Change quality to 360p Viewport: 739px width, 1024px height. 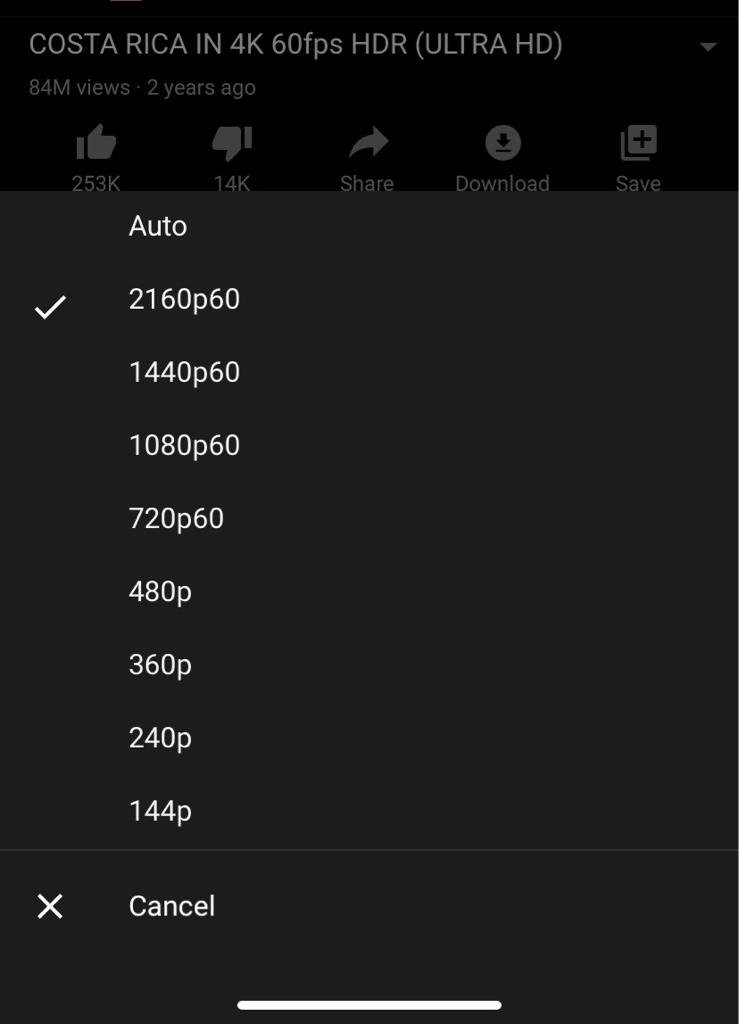(x=369, y=665)
